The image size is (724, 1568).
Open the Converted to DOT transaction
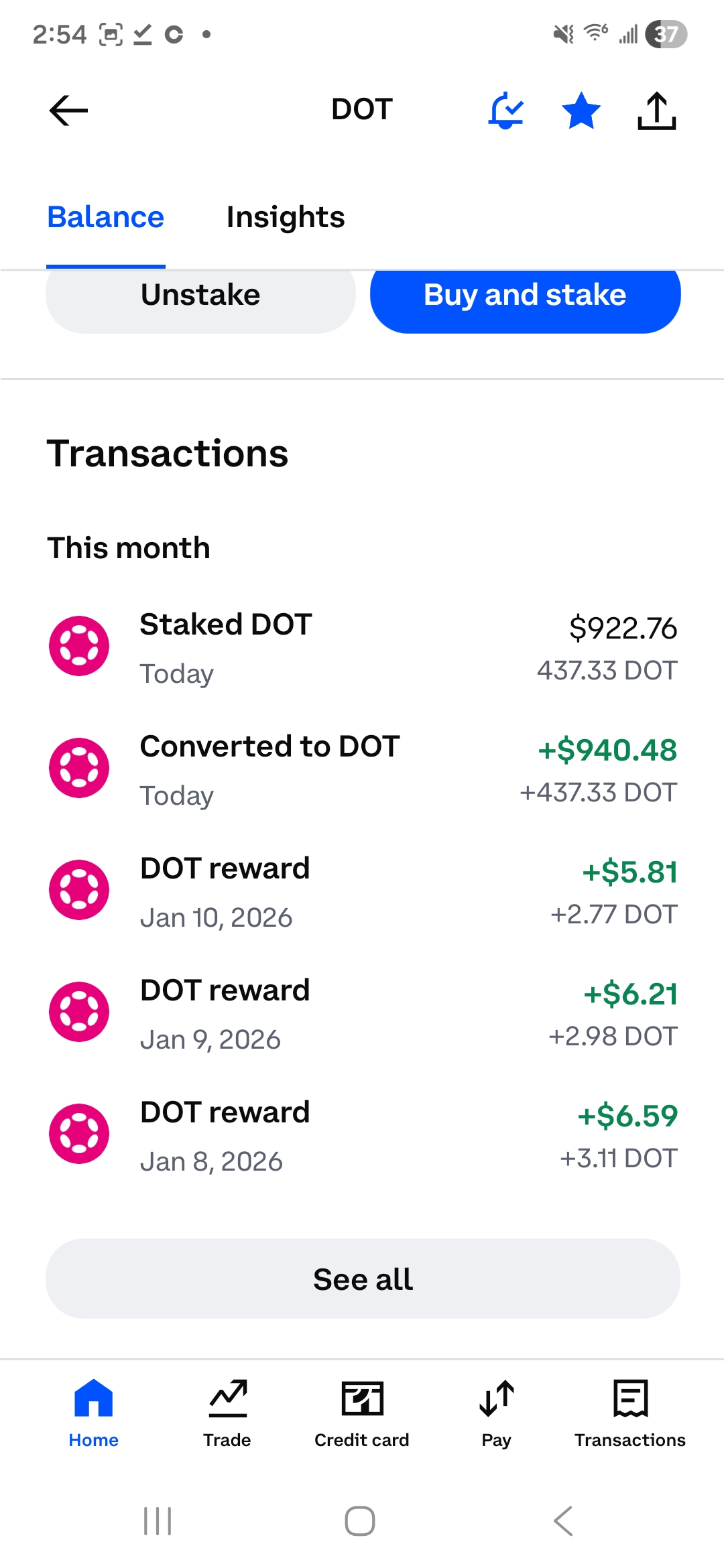coord(362,769)
